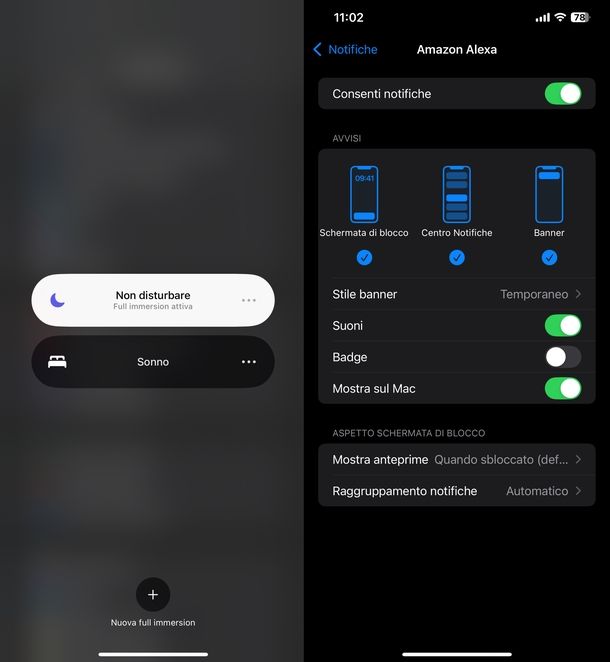Open Stile banner setting

tap(456, 294)
